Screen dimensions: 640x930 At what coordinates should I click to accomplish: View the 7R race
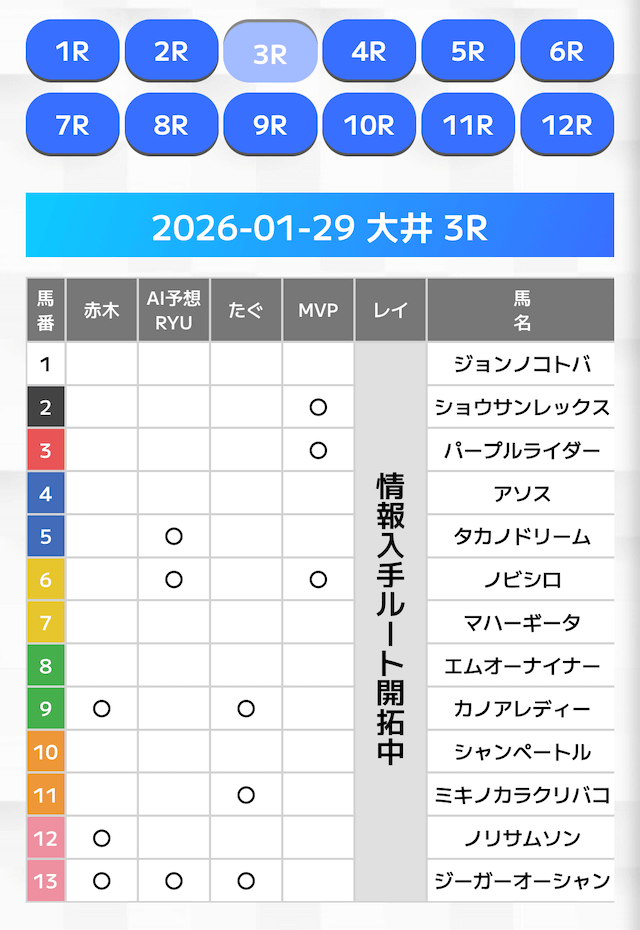(x=72, y=125)
